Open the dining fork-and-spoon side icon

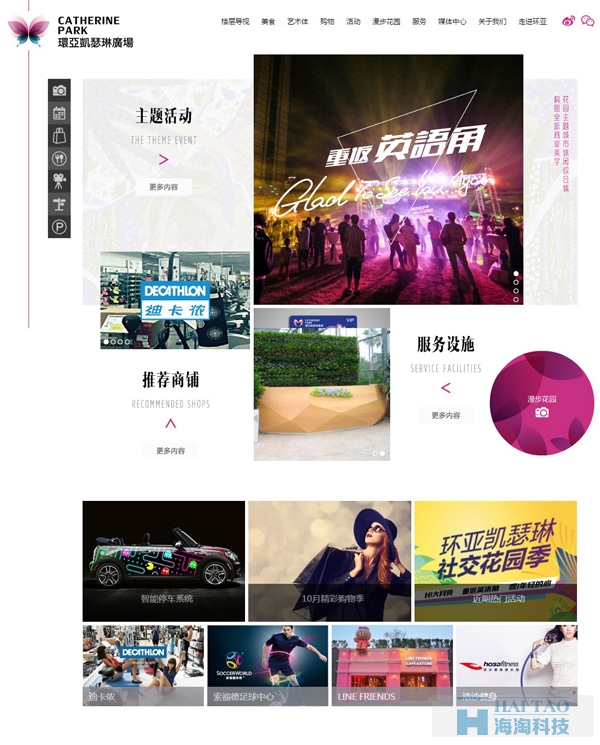(59, 158)
